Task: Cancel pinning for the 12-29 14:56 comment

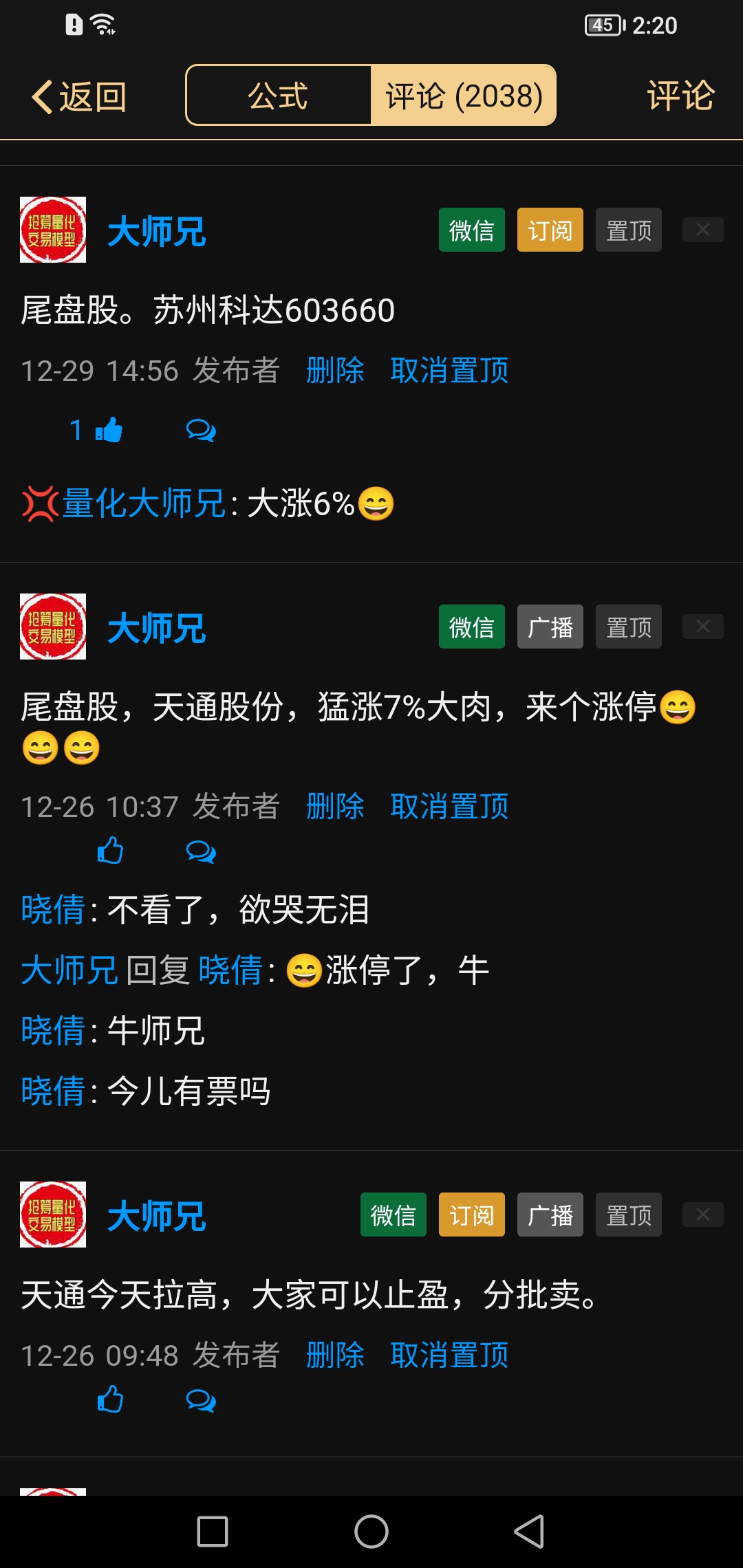Action: click(449, 371)
